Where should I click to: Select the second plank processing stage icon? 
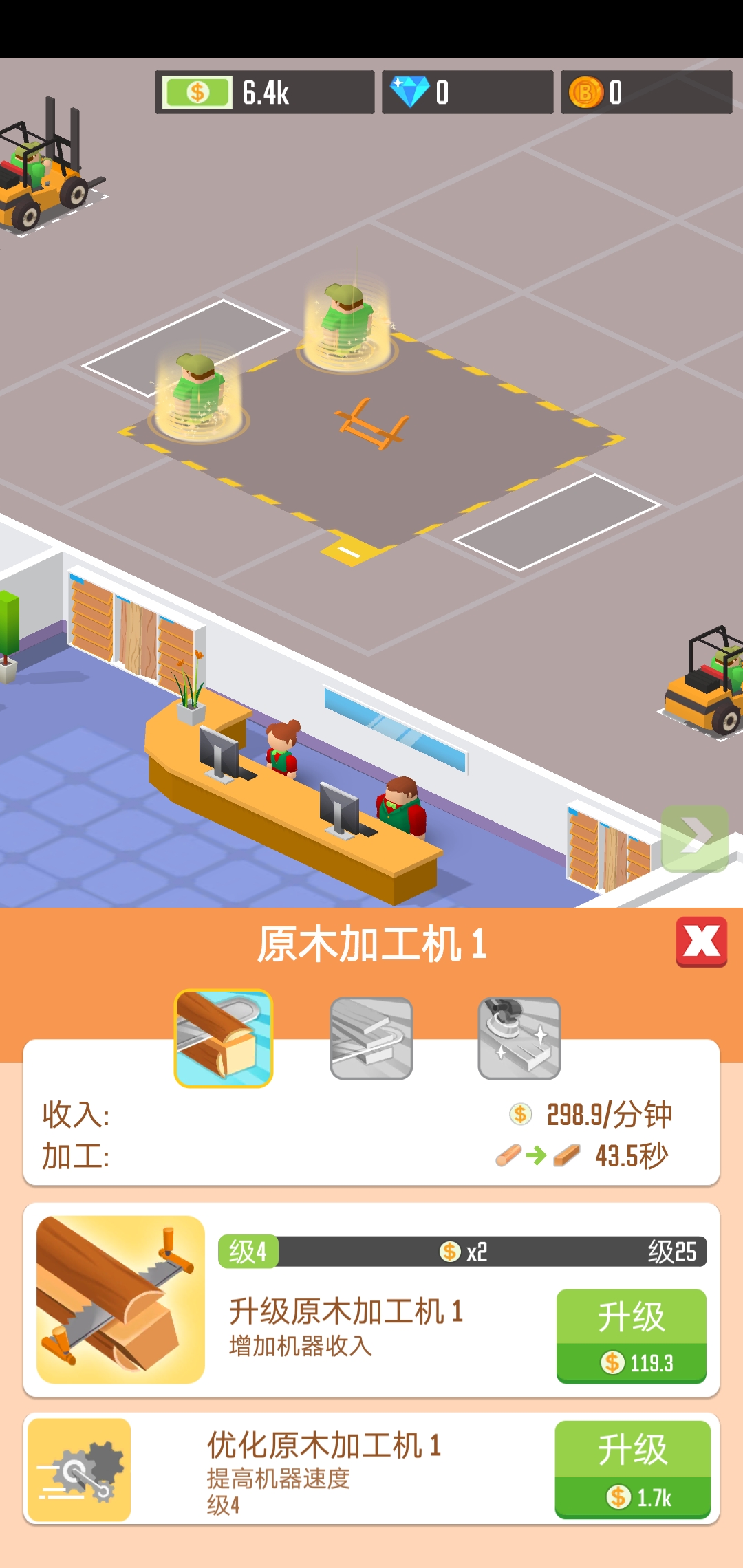pyautogui.click(x=371, y=1040)
